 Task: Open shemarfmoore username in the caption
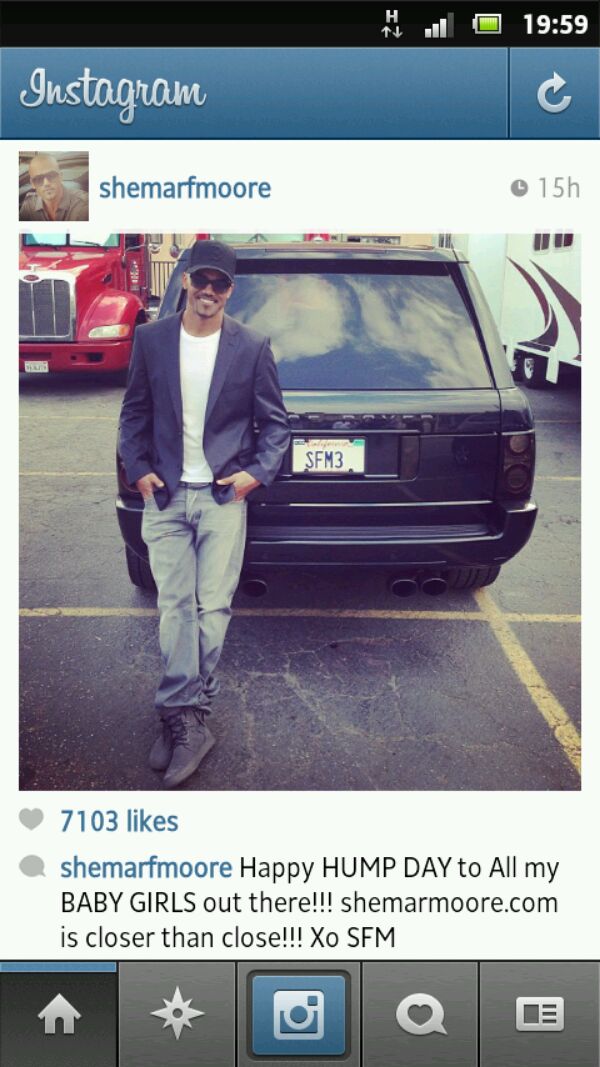[146, 868]
